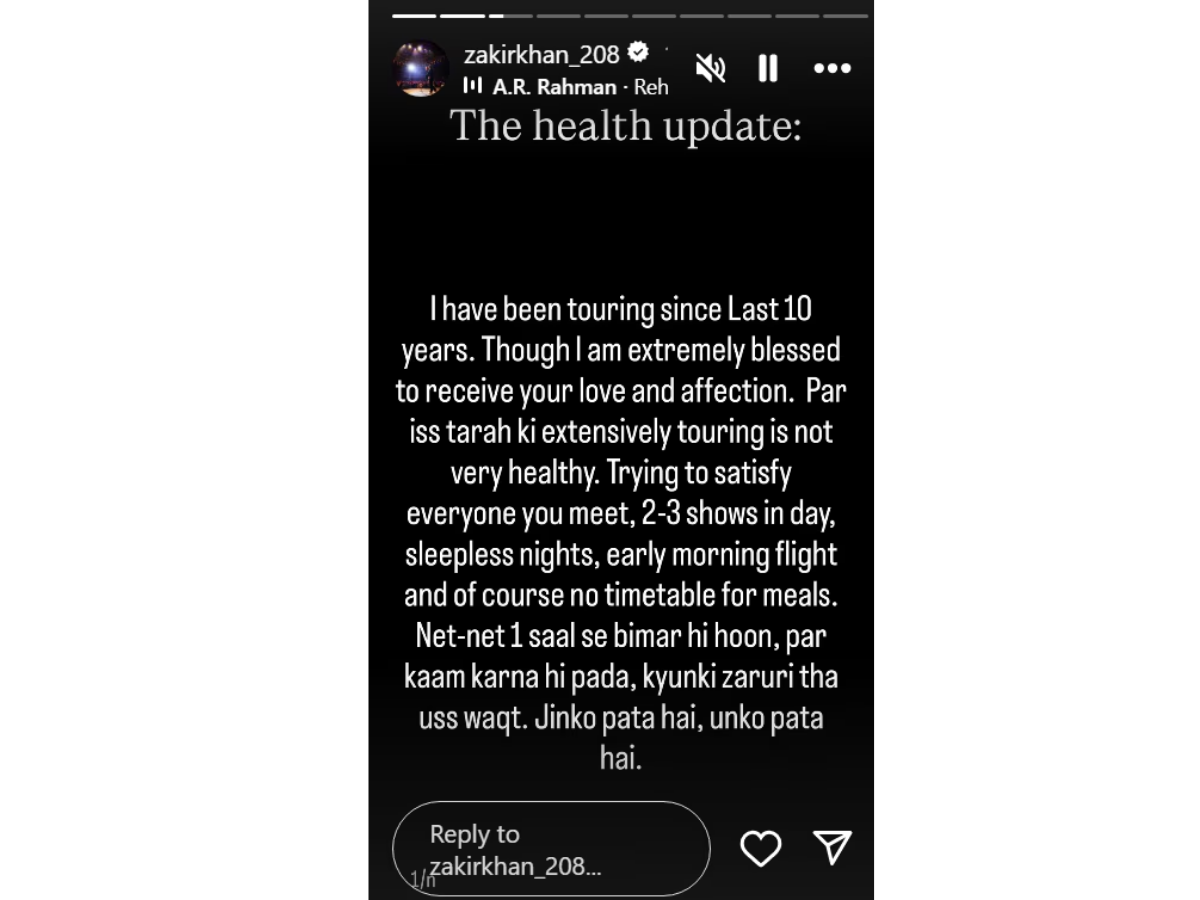This screenshot has width=1200, height=900.
Task: Unmute the story audio
Action: pyautogui.click(x=711, y=68)
